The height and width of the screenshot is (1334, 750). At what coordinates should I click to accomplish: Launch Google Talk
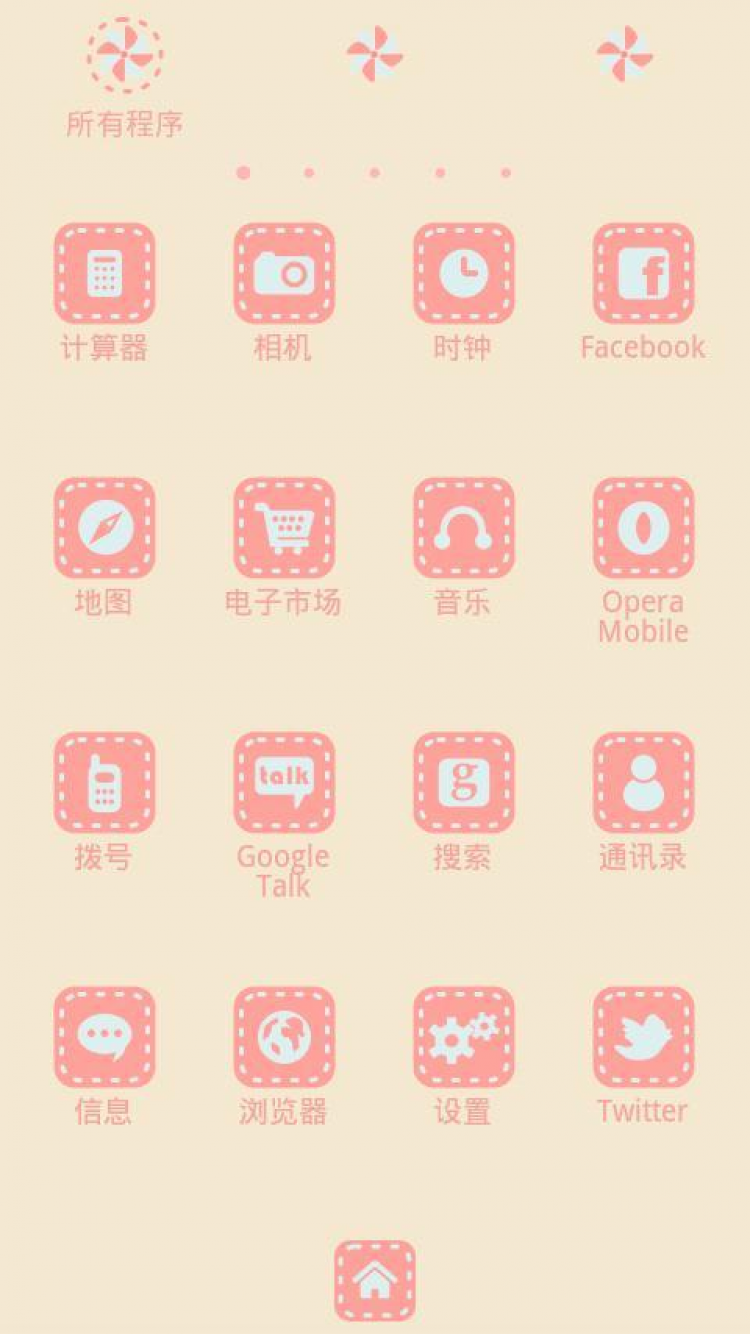pyautogui.click(x=284, y=782)
